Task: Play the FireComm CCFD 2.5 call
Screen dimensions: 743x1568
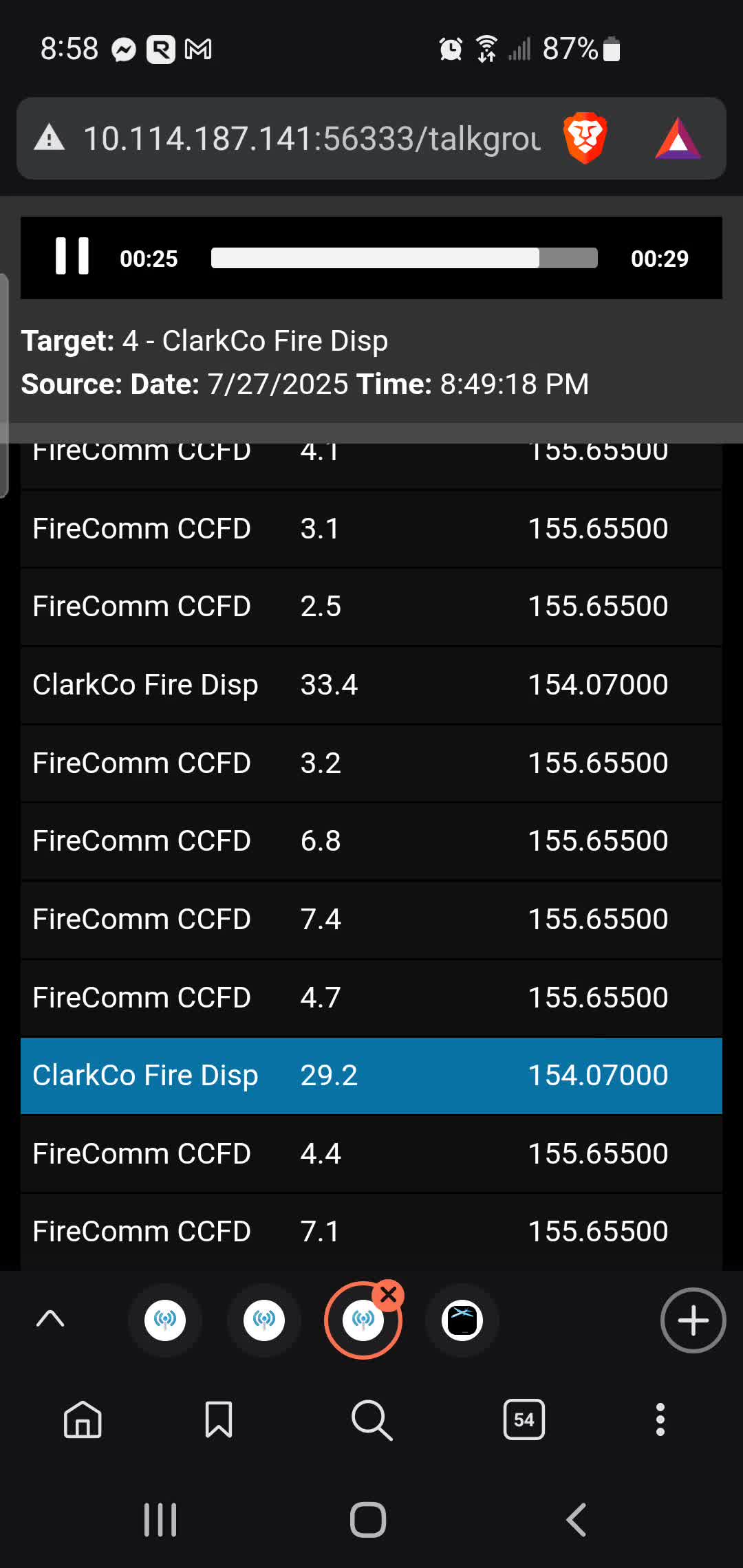Action: [x=371, y=607]
